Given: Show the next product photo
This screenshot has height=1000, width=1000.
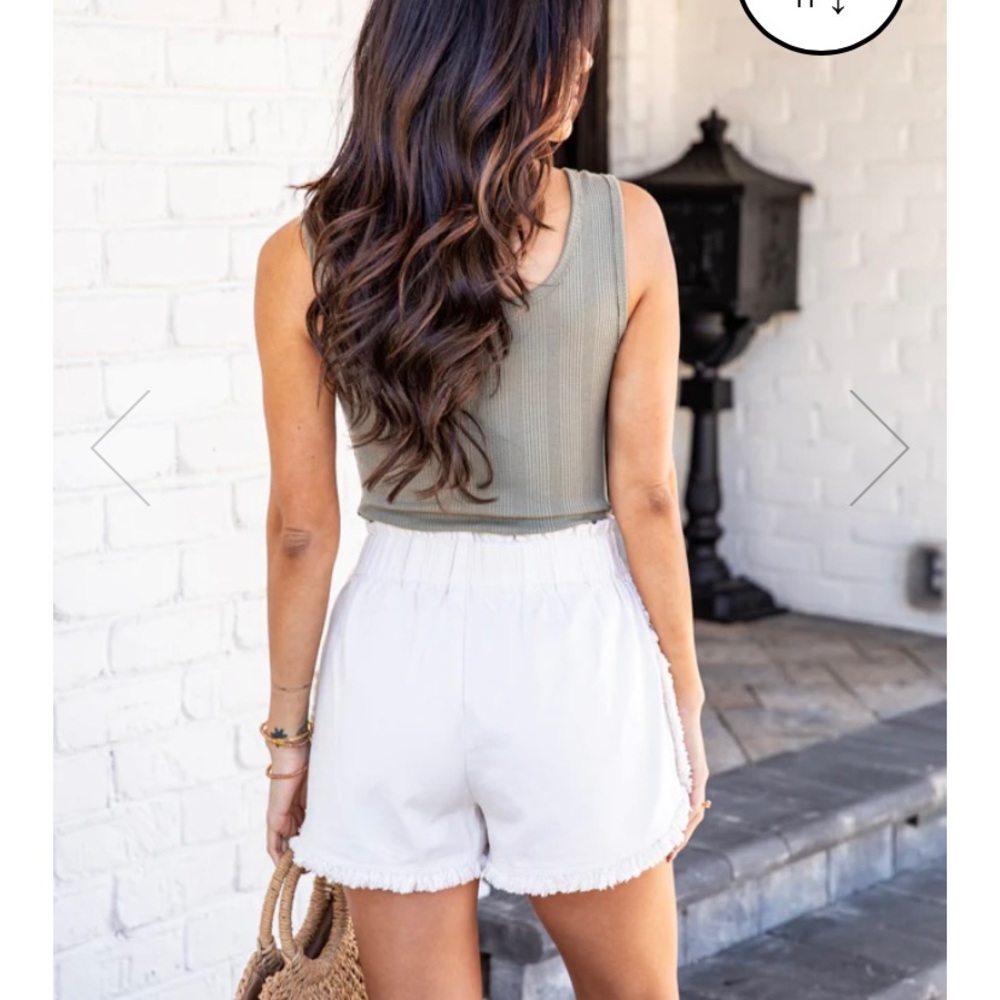Looking at the screenshot, I should click(878, 447).
